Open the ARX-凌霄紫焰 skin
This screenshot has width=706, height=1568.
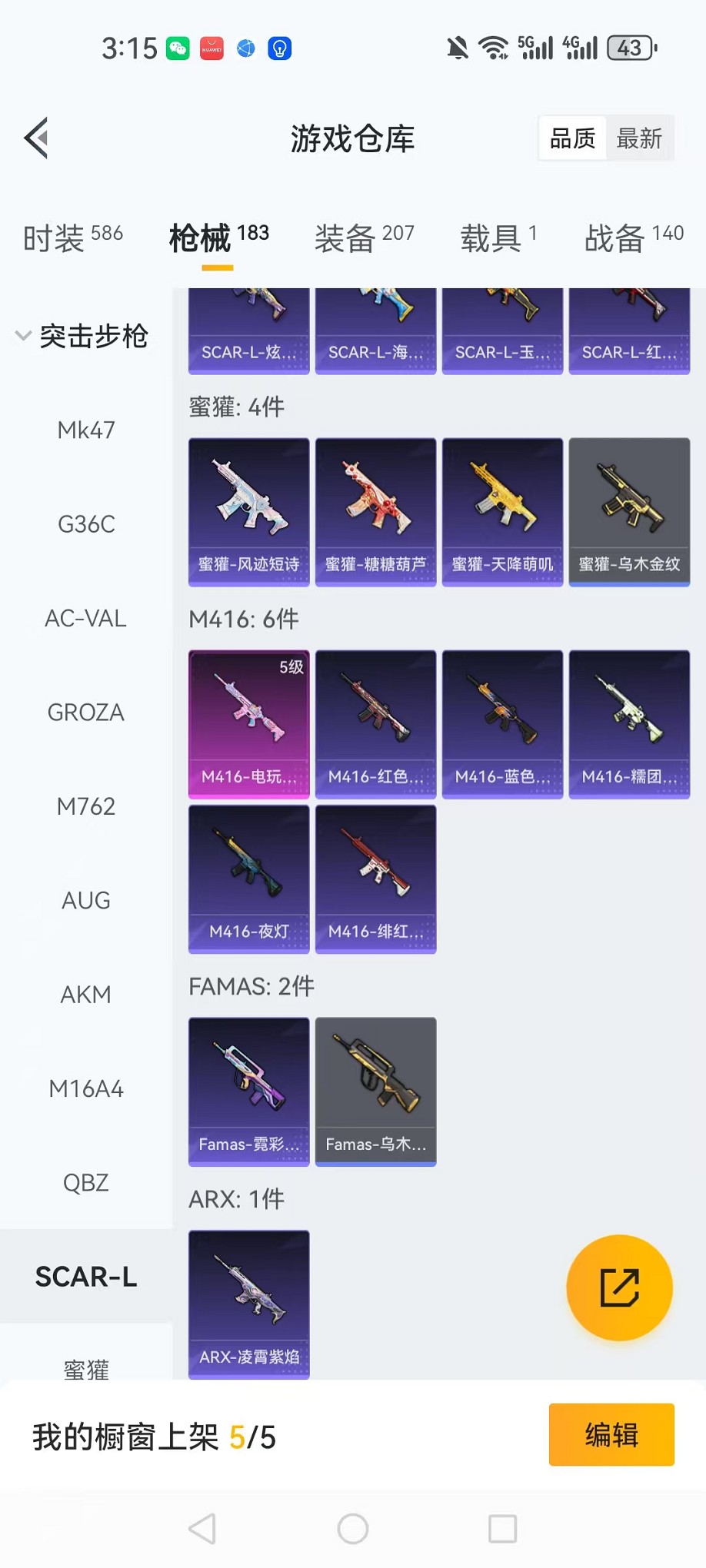pos(248,1304)
